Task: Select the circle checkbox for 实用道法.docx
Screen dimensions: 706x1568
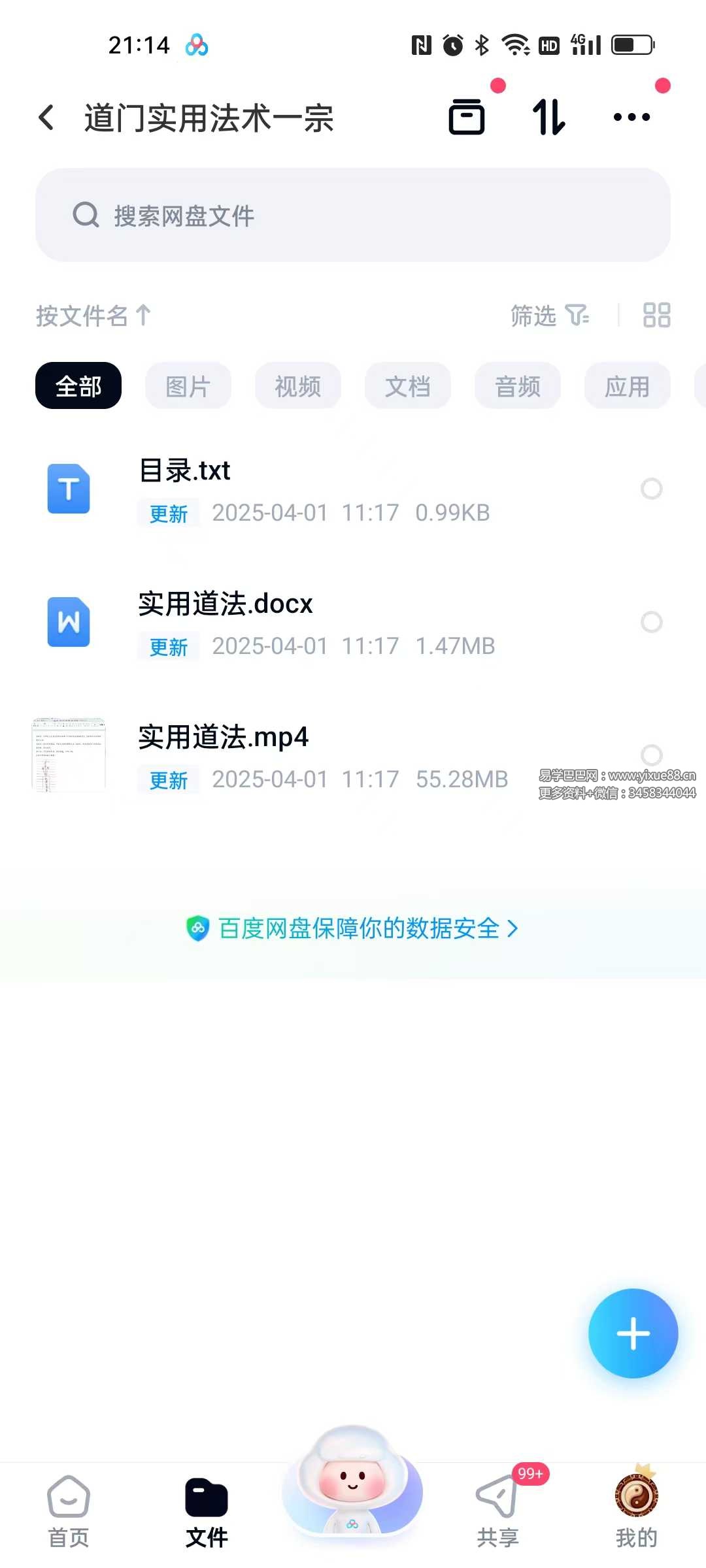Action: tap(651, 623)
